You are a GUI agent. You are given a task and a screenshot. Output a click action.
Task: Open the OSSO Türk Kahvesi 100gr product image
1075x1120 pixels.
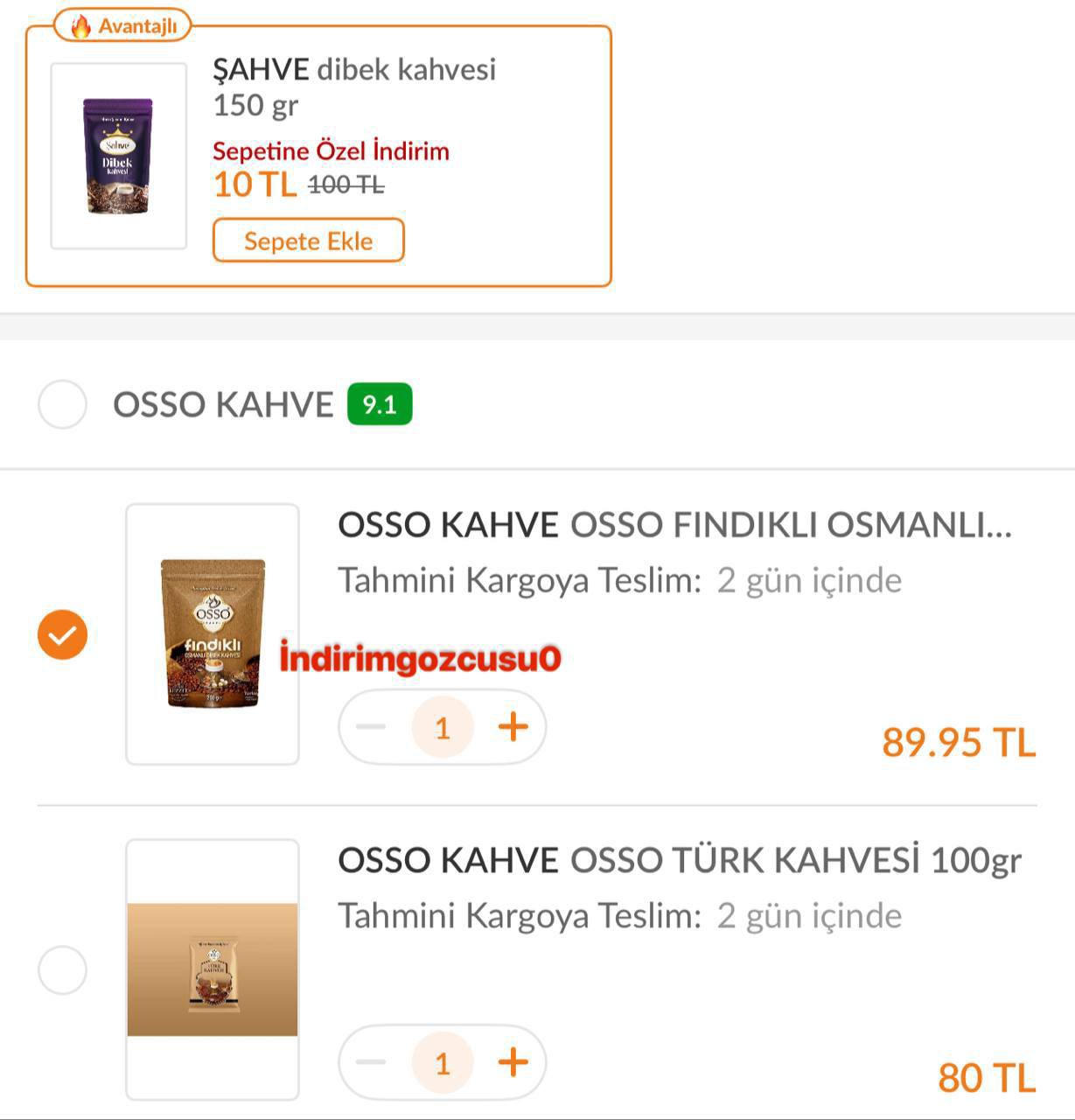click(213, 969)
